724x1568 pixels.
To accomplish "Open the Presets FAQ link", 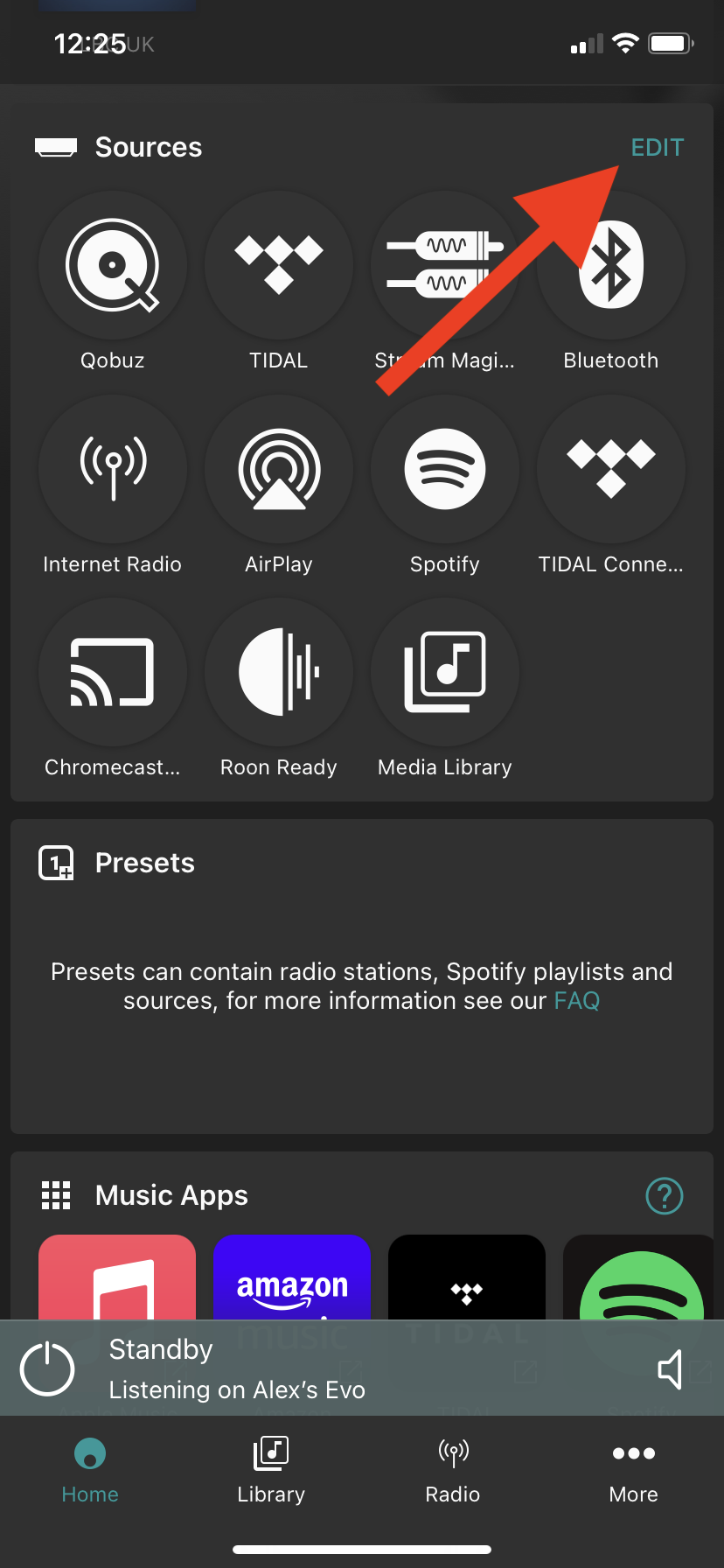I will [x=576, y=1000].
